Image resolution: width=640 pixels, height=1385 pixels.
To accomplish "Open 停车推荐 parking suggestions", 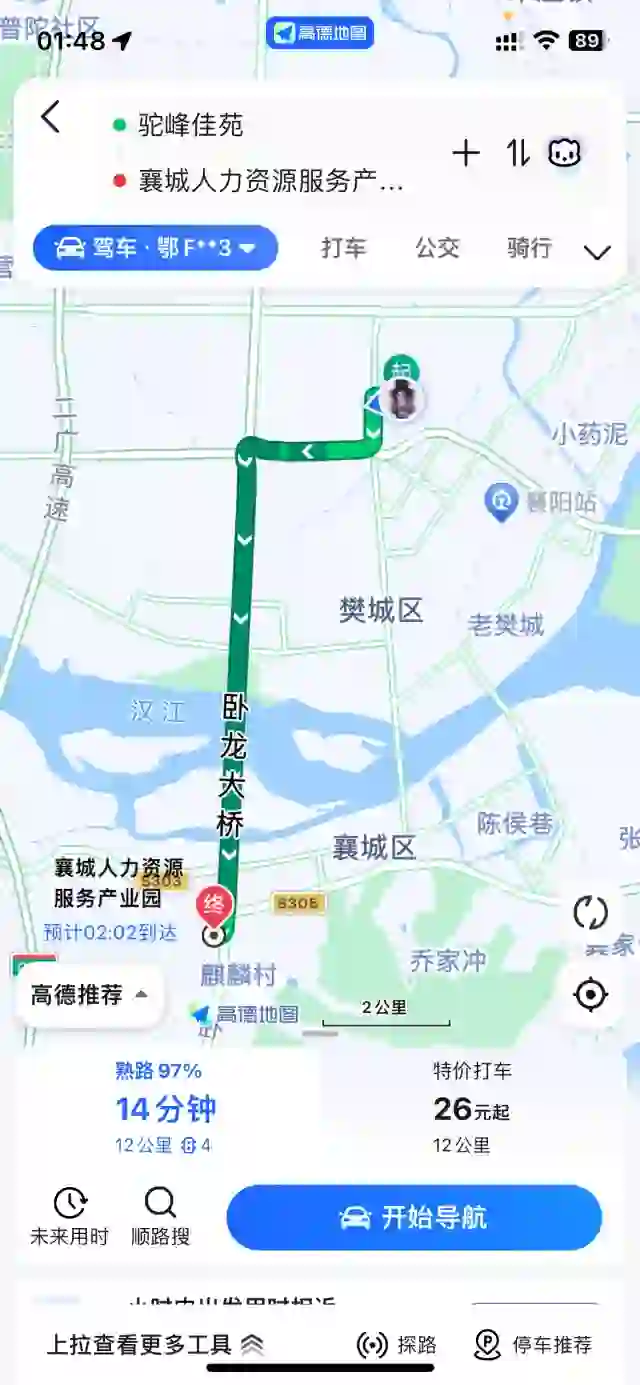I will tap(533, 1345).
